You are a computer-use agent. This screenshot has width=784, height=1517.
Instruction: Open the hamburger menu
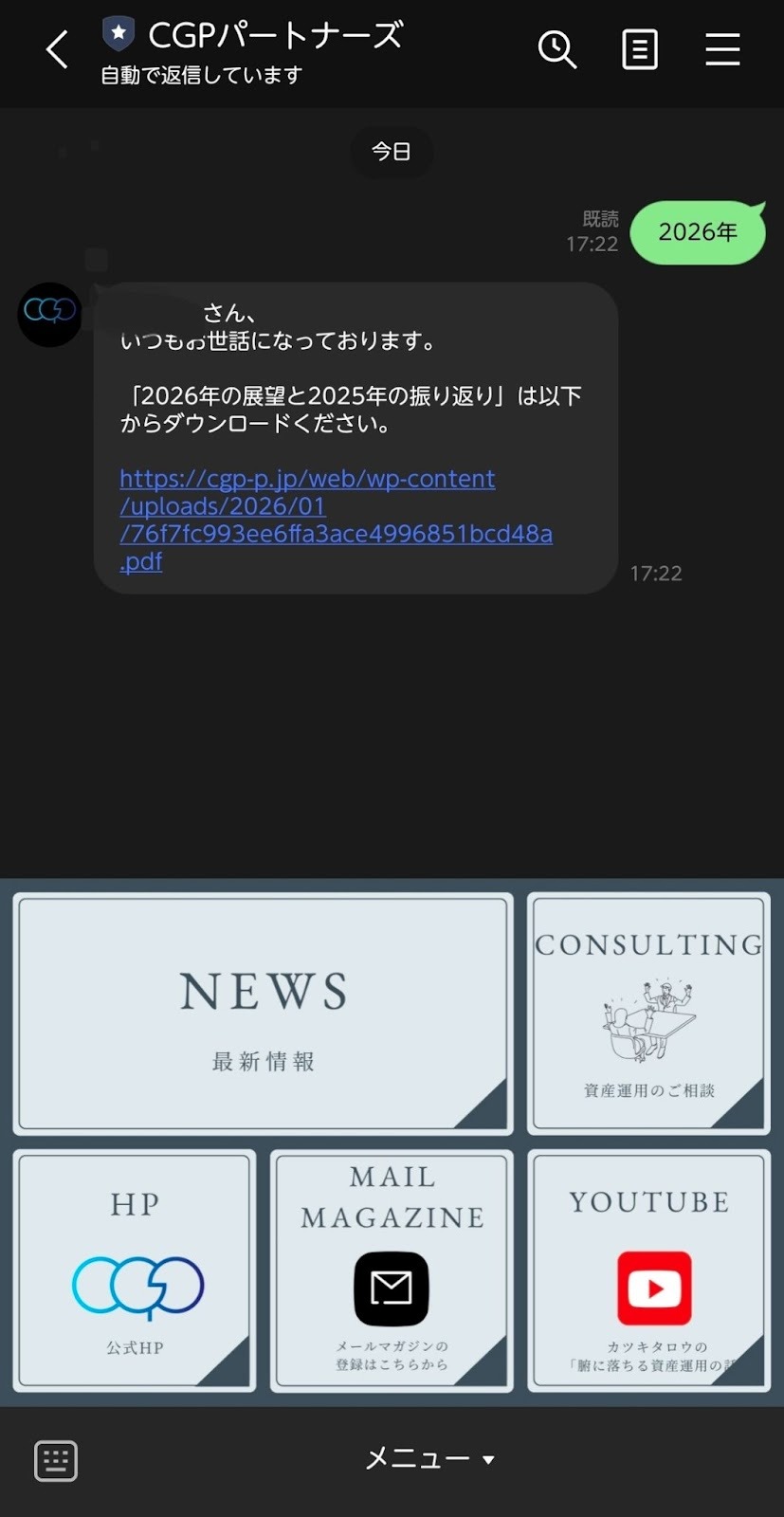point(722,49)
